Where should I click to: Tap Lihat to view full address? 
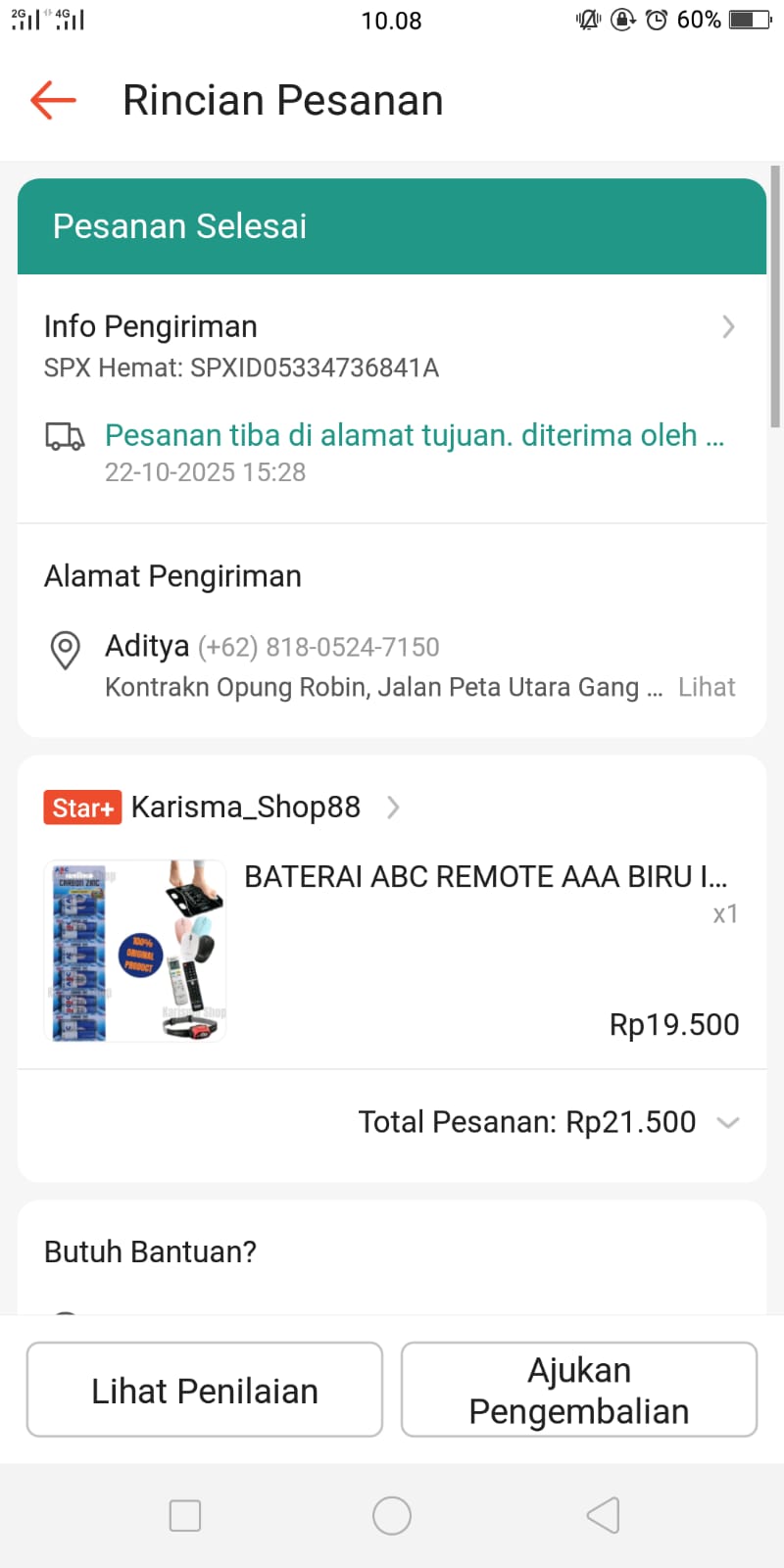coord(706,687)
